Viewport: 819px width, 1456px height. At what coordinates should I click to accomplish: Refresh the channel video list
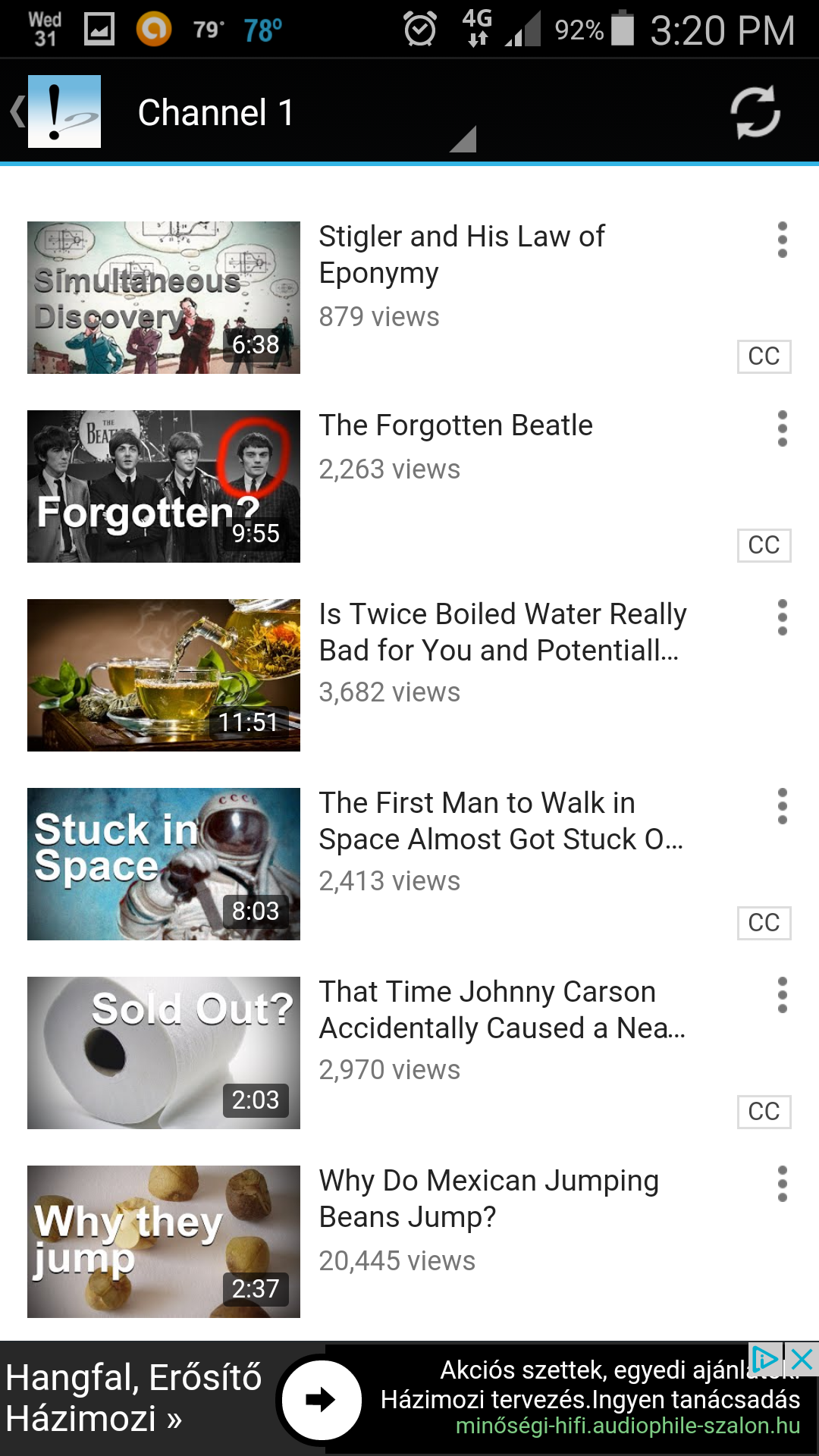tap(755, 112)
